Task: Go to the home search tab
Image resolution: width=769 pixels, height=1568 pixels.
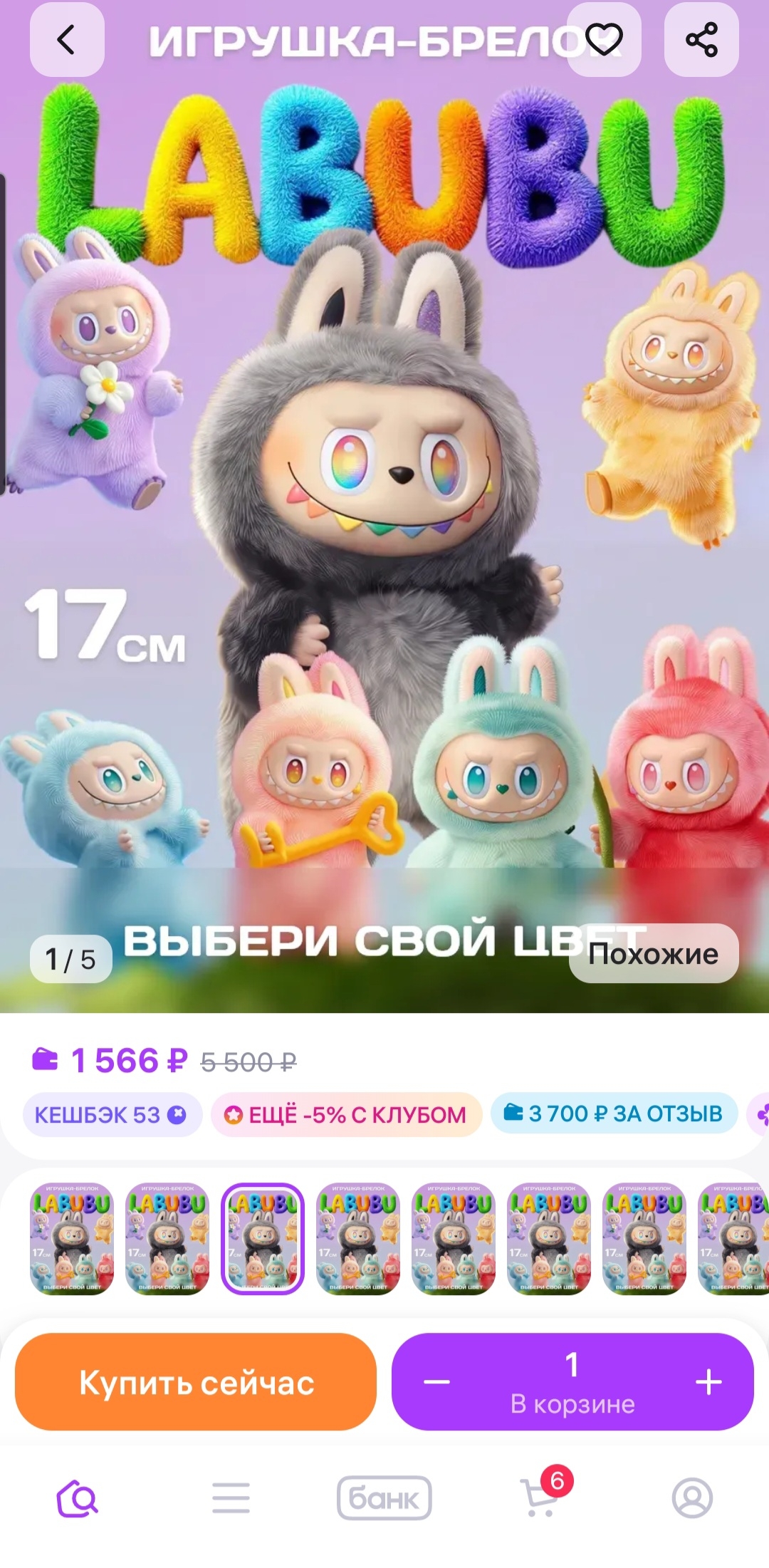Action: 78,1497
